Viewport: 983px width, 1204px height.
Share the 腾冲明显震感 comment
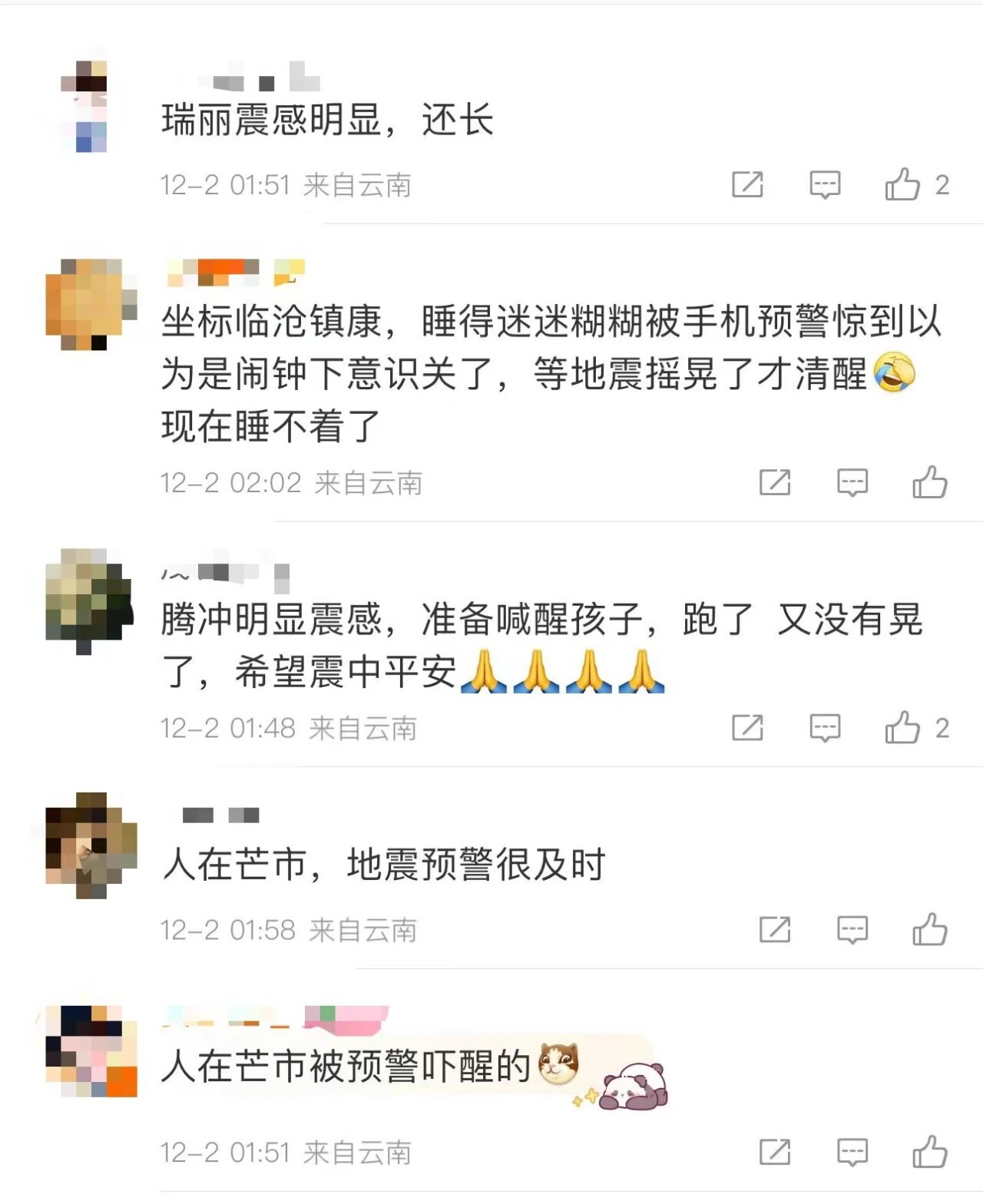(747, 728)
